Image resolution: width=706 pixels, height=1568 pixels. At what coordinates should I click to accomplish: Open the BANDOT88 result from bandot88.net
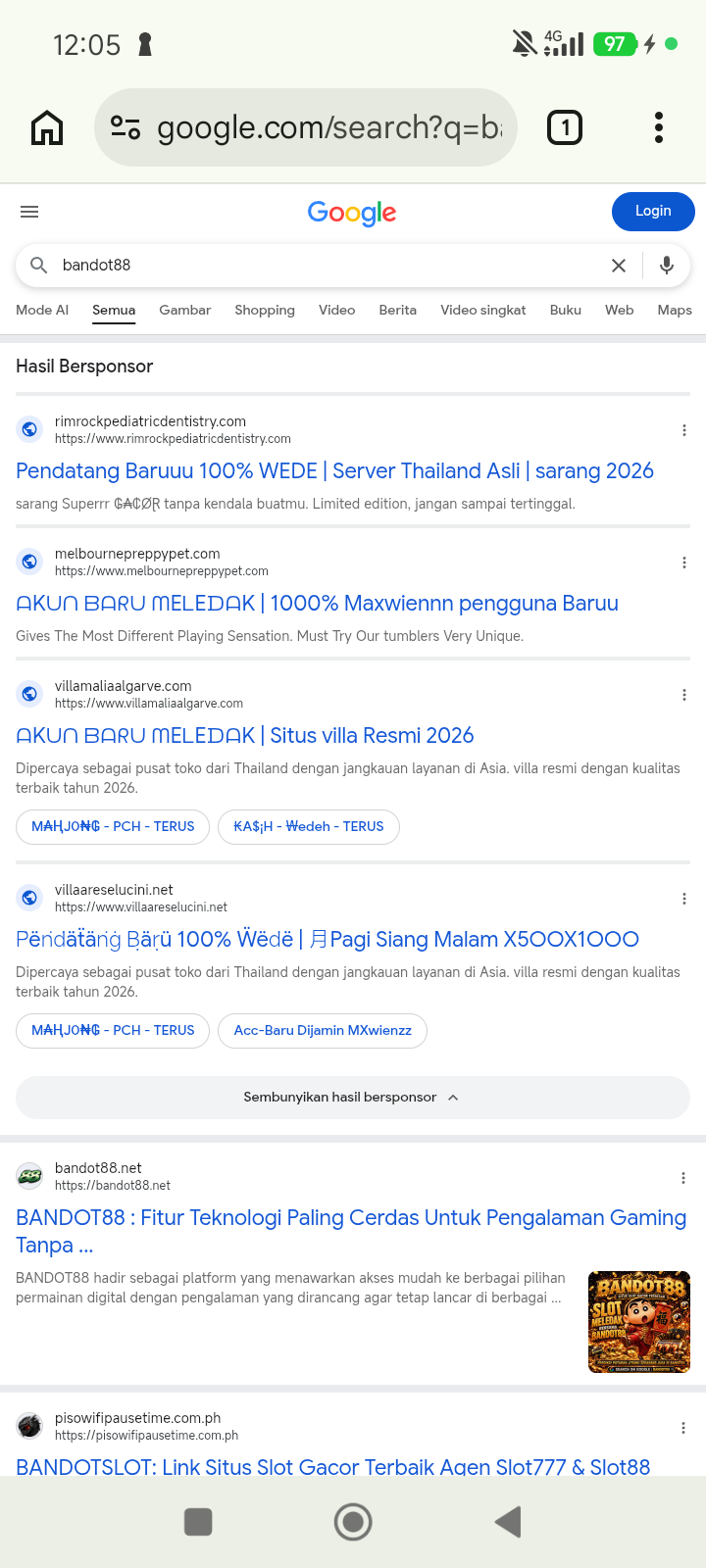[x=351, y=1231]
